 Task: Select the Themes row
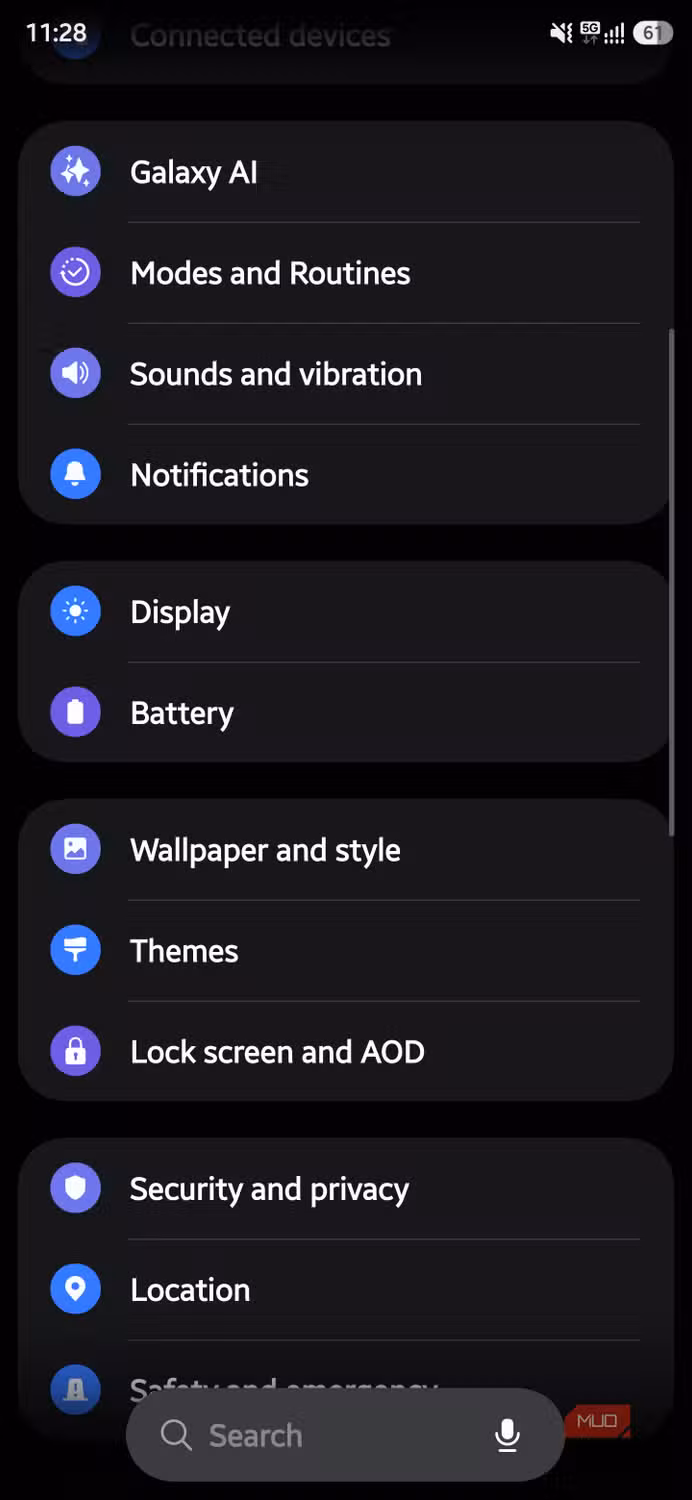(345, 950)
